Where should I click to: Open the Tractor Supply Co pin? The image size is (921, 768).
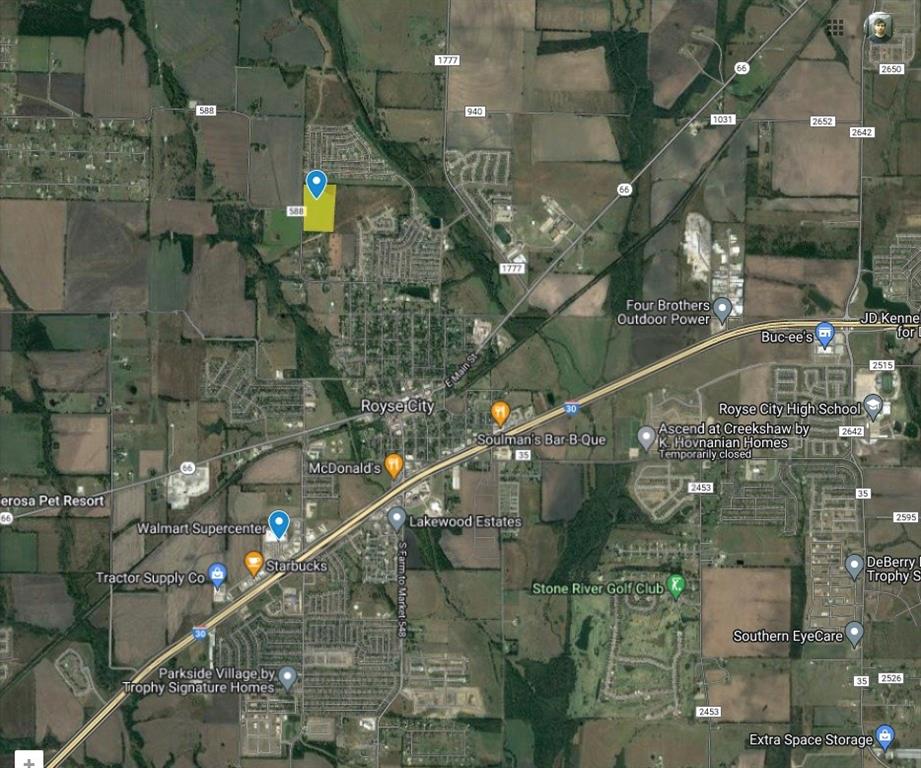click(217, 574)
